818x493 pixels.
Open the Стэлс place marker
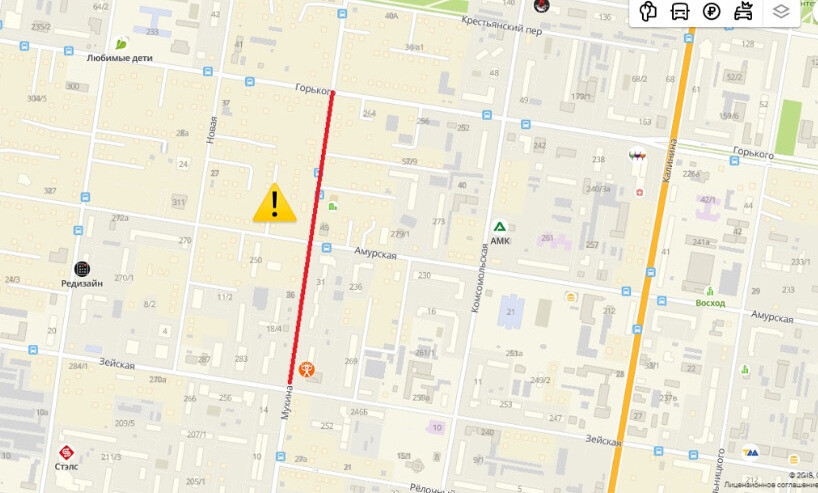pos(67,452)
